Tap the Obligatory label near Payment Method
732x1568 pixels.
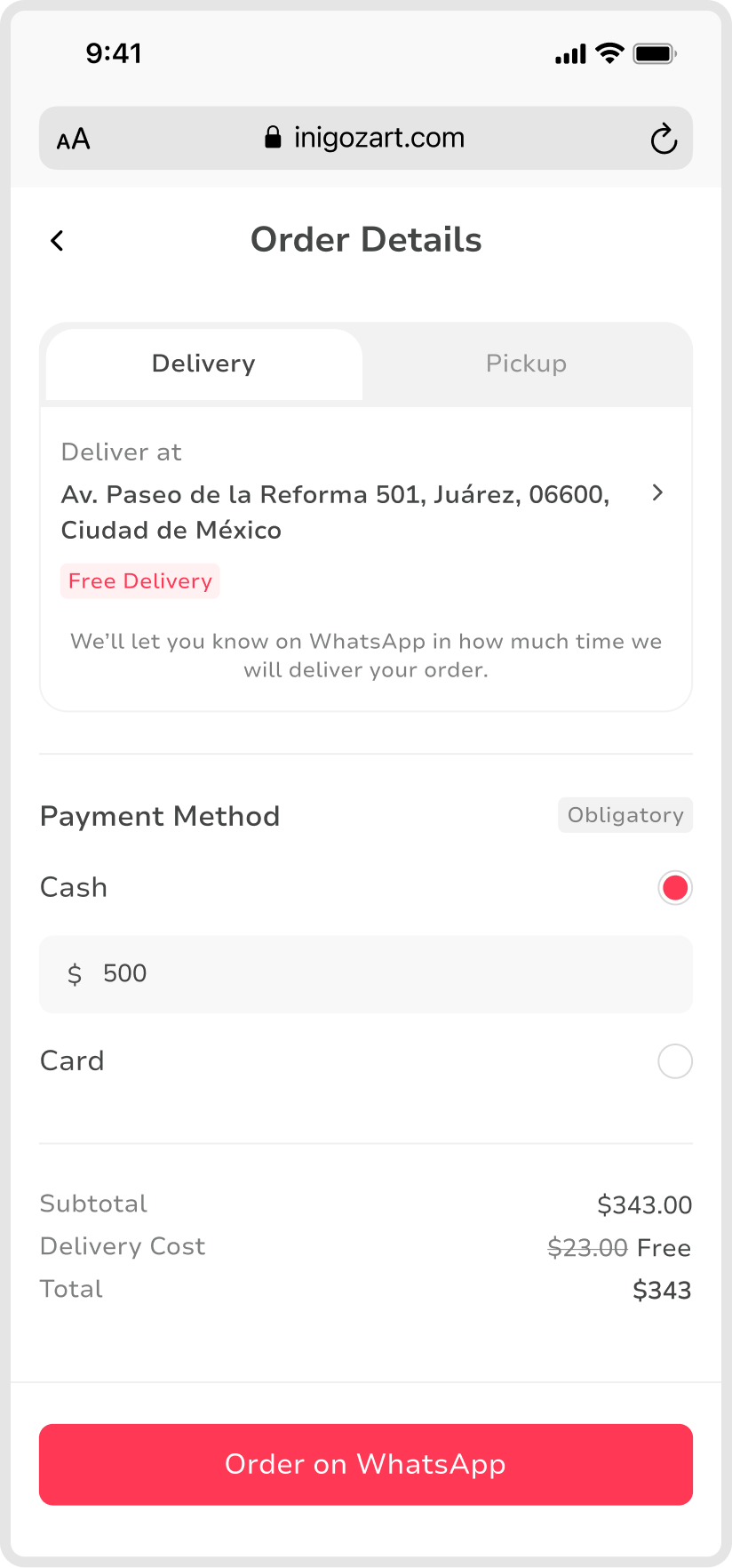pyautogui.click(x=625, y=814)
